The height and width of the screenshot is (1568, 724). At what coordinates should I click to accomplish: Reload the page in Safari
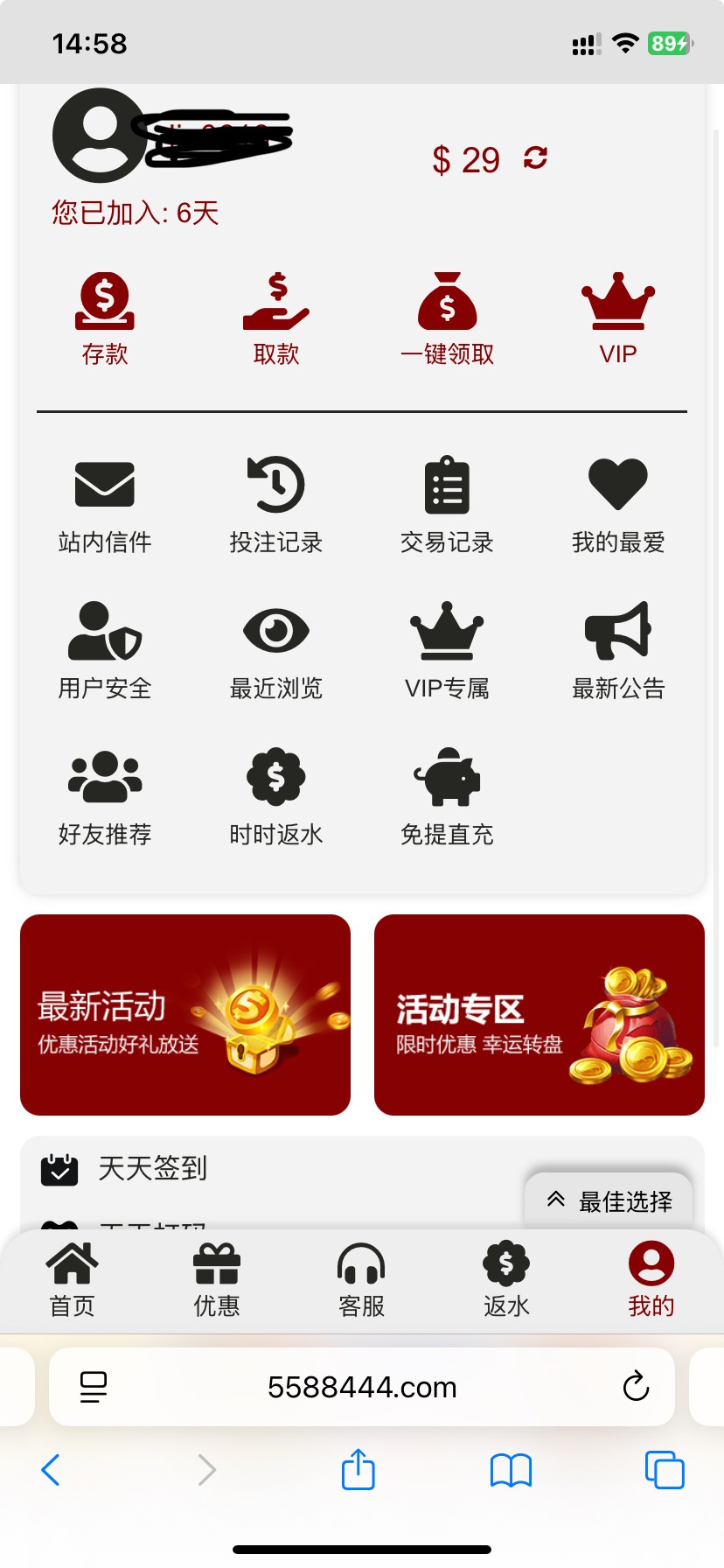pyautogui.click(x=636, y=1386)
